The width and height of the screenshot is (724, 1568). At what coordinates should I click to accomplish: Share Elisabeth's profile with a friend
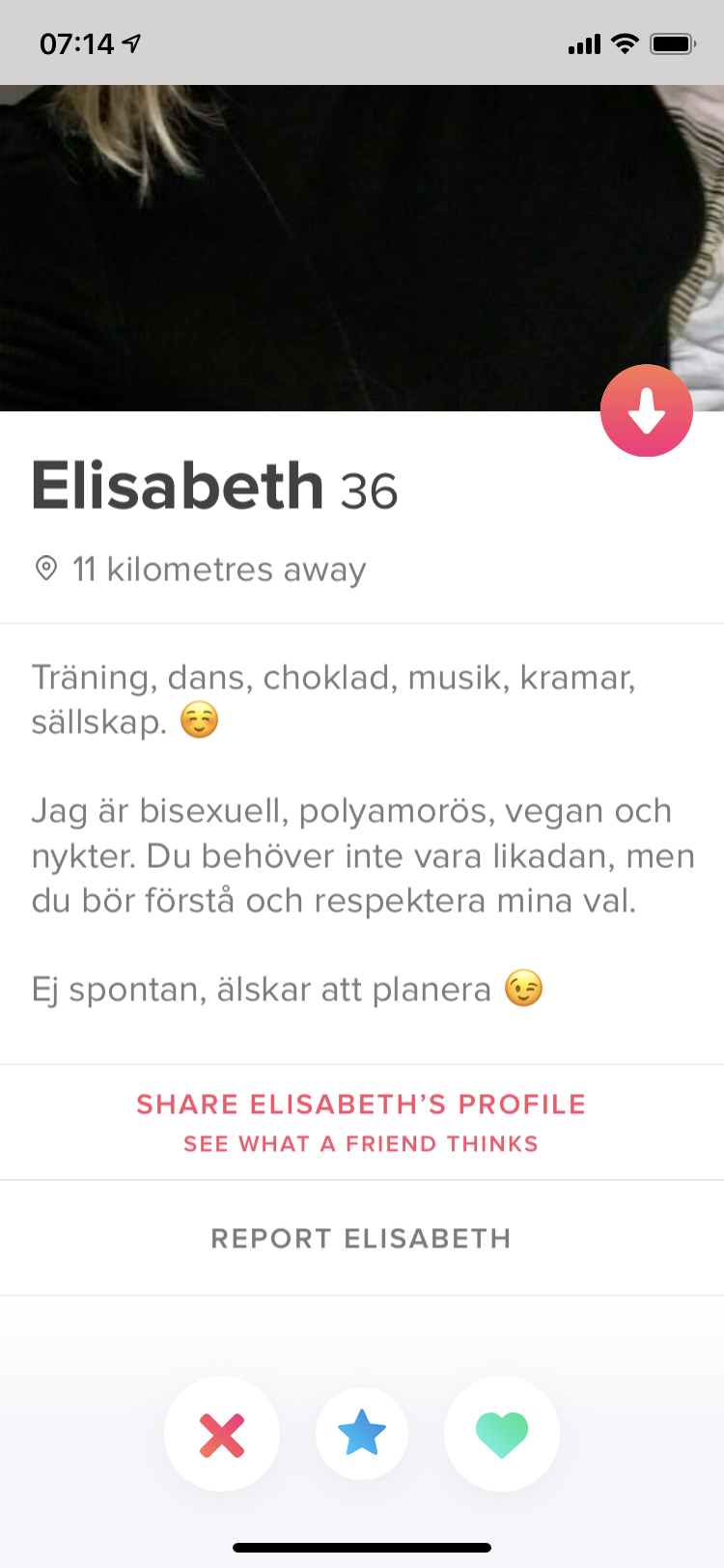point(362,1122)
